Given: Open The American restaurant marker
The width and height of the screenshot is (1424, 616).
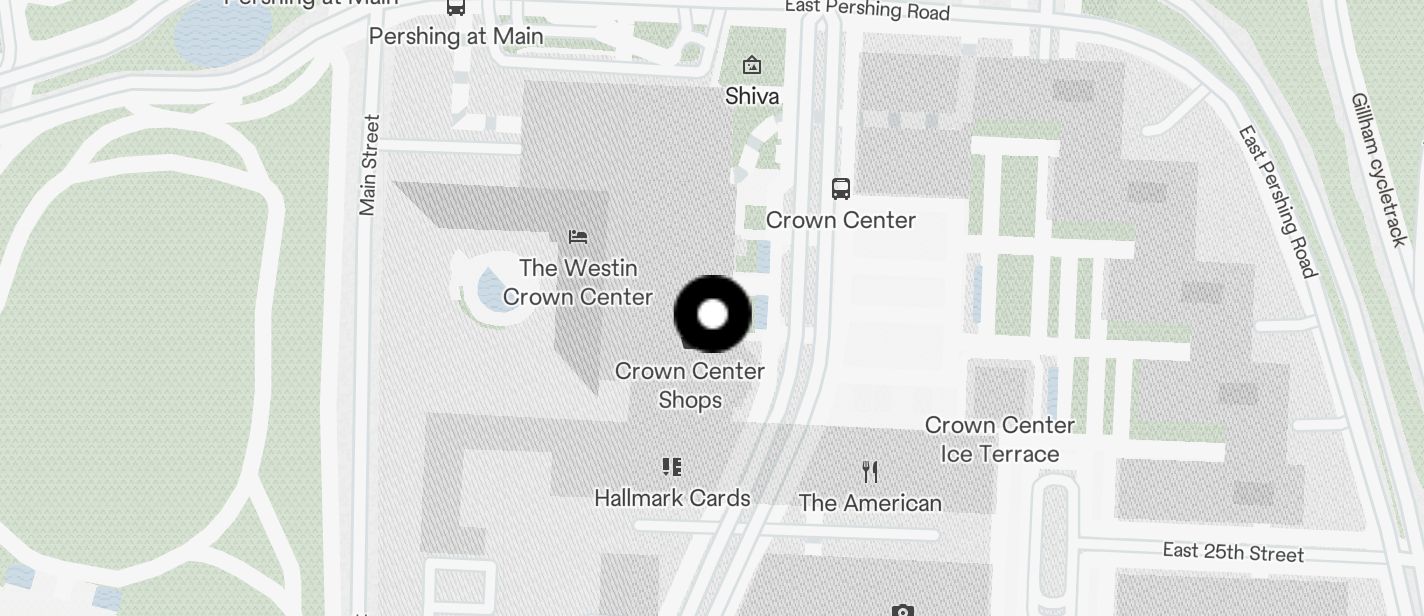Looking at the screenshot, I should (870, 472).
